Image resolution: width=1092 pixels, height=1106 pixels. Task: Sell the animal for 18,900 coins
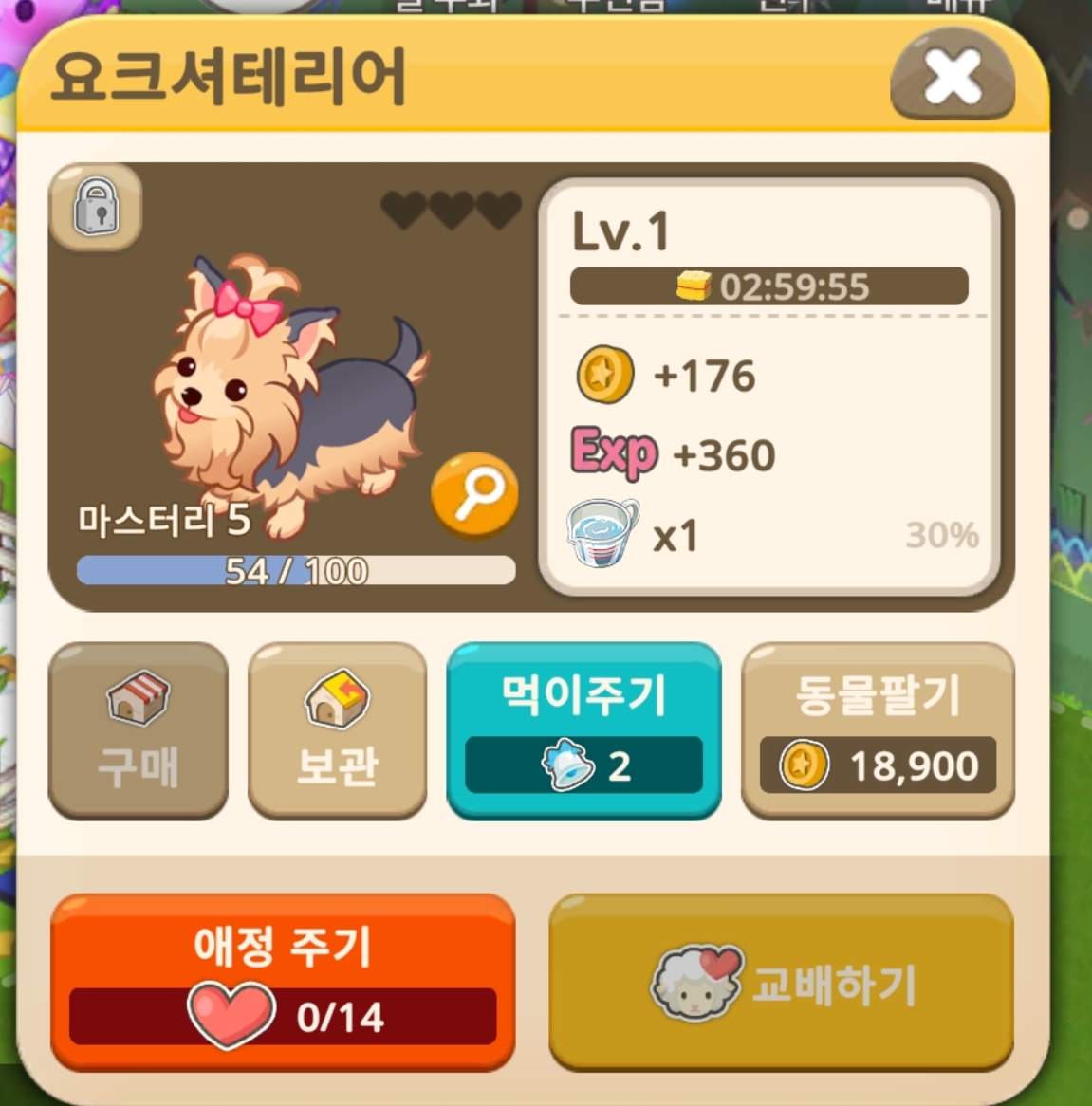[x=878, y=729]
